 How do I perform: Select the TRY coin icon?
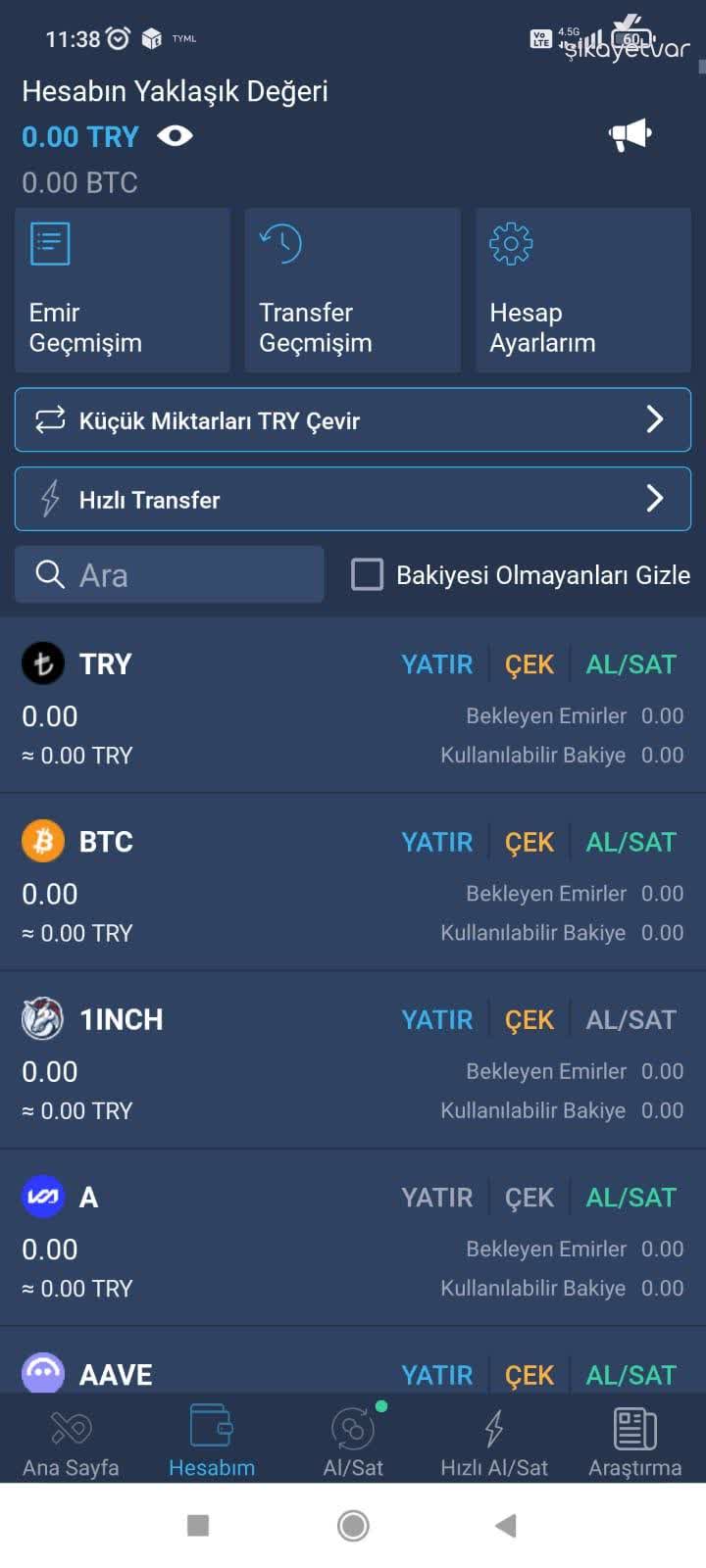41,663
